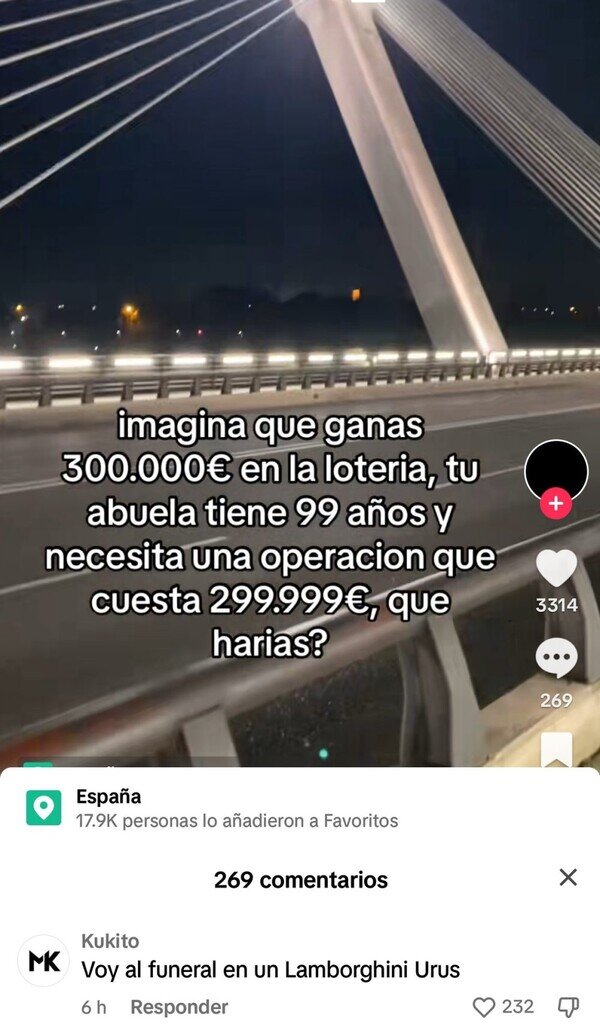This screenshot has height=1027, width=600.
Task: Like Kukito's comment with the heart
Action: [484, 1007]
